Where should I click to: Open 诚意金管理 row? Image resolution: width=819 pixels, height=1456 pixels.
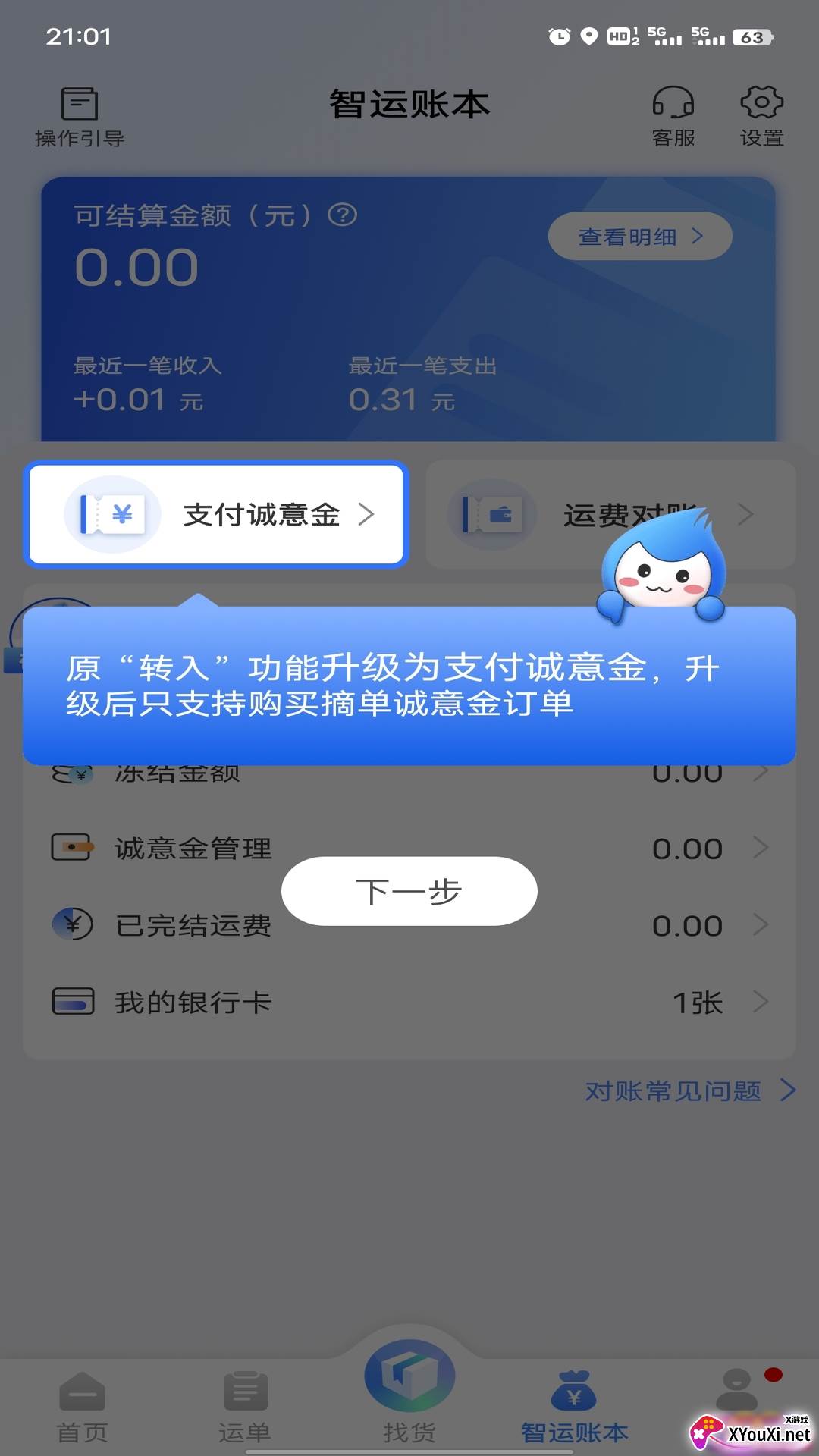point(409,849)
